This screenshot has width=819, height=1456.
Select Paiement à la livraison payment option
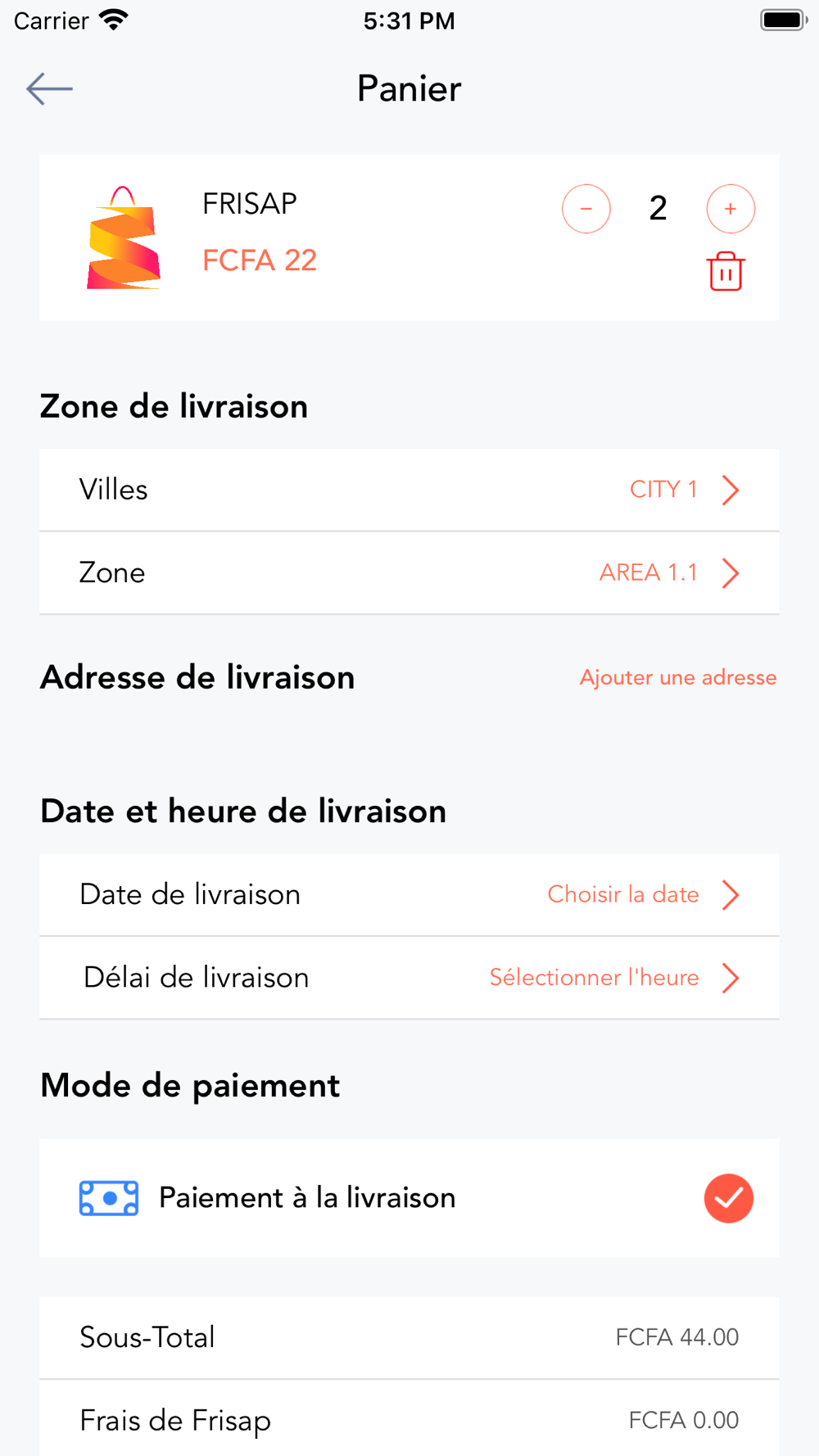(x=409, y=1198)
